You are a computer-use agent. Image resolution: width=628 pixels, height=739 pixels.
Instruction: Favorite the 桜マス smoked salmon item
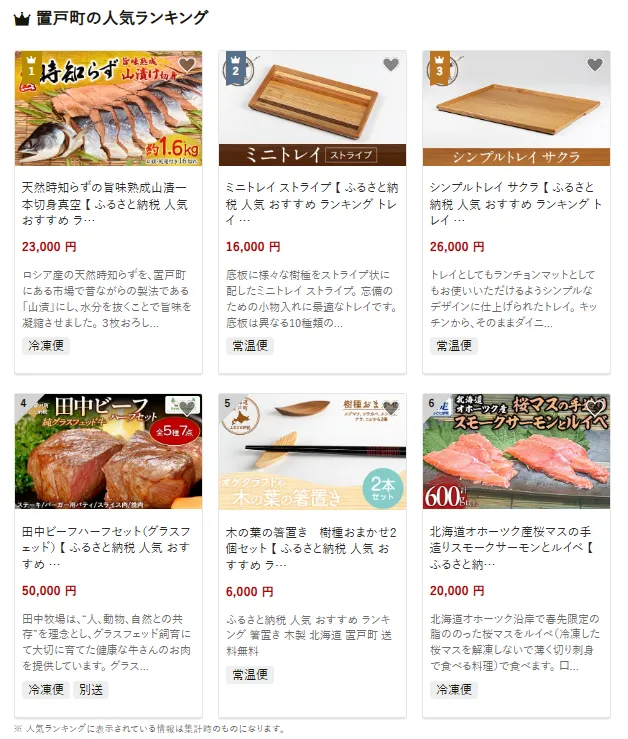click(x=595, y=408)
